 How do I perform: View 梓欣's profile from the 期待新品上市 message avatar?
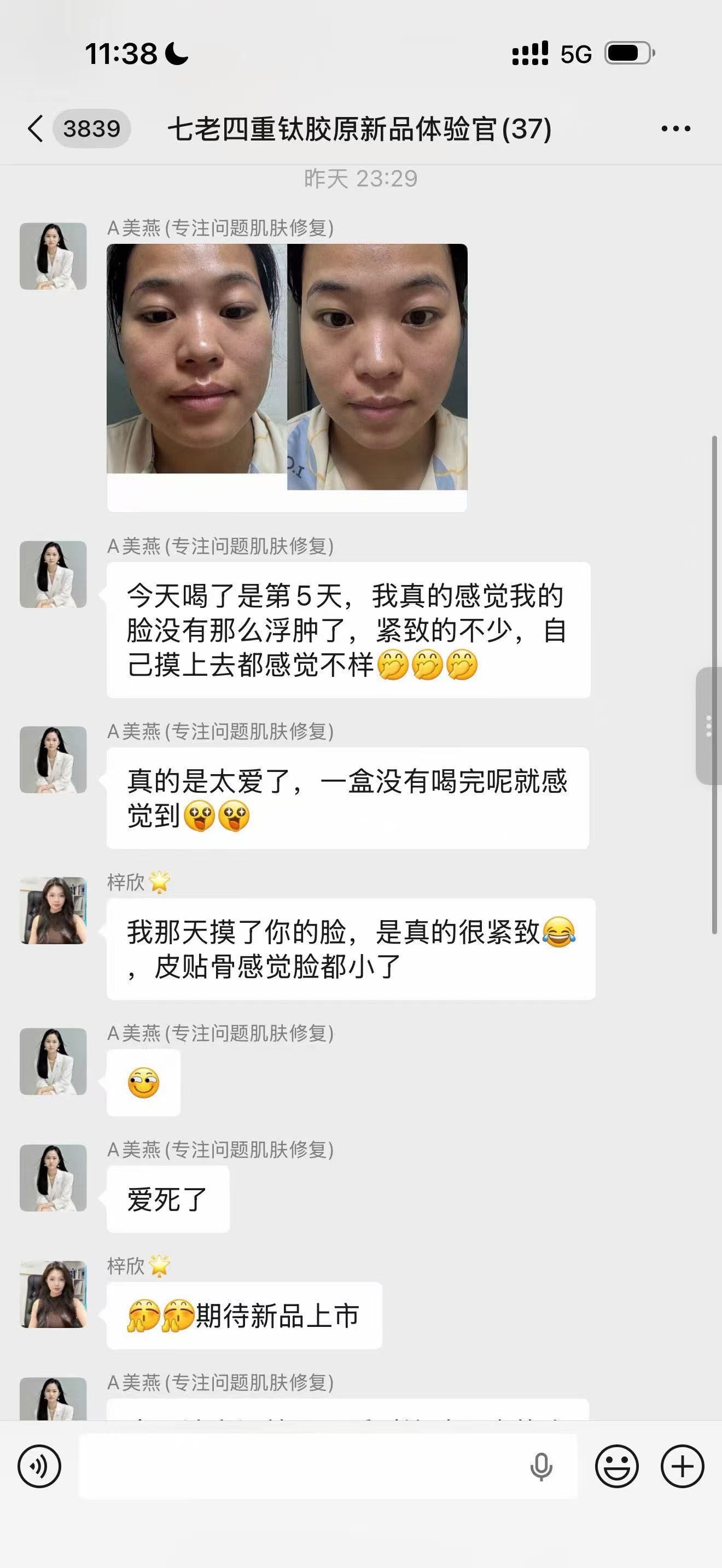coord(53,1294)
